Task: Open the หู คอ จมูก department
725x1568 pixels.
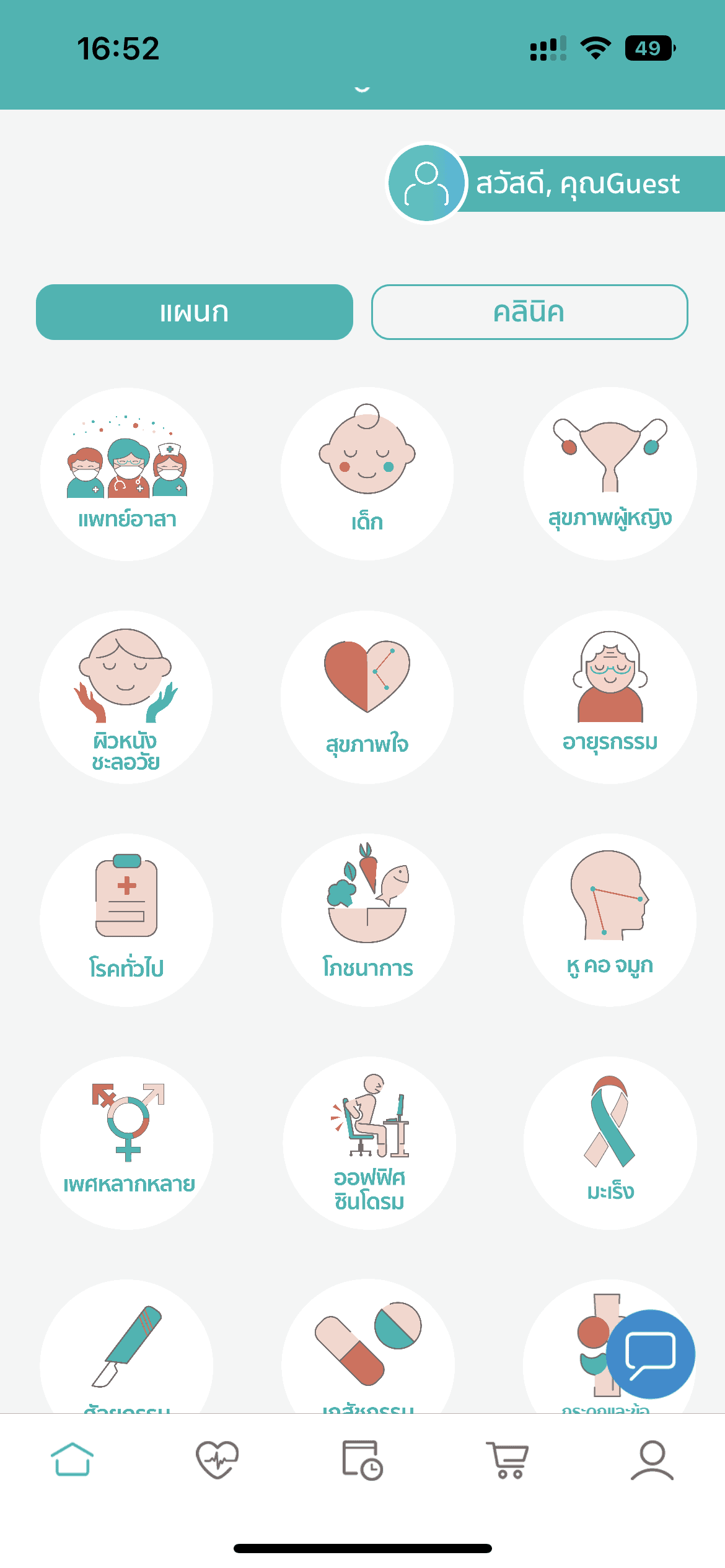Action: click(x=610, y=920)
